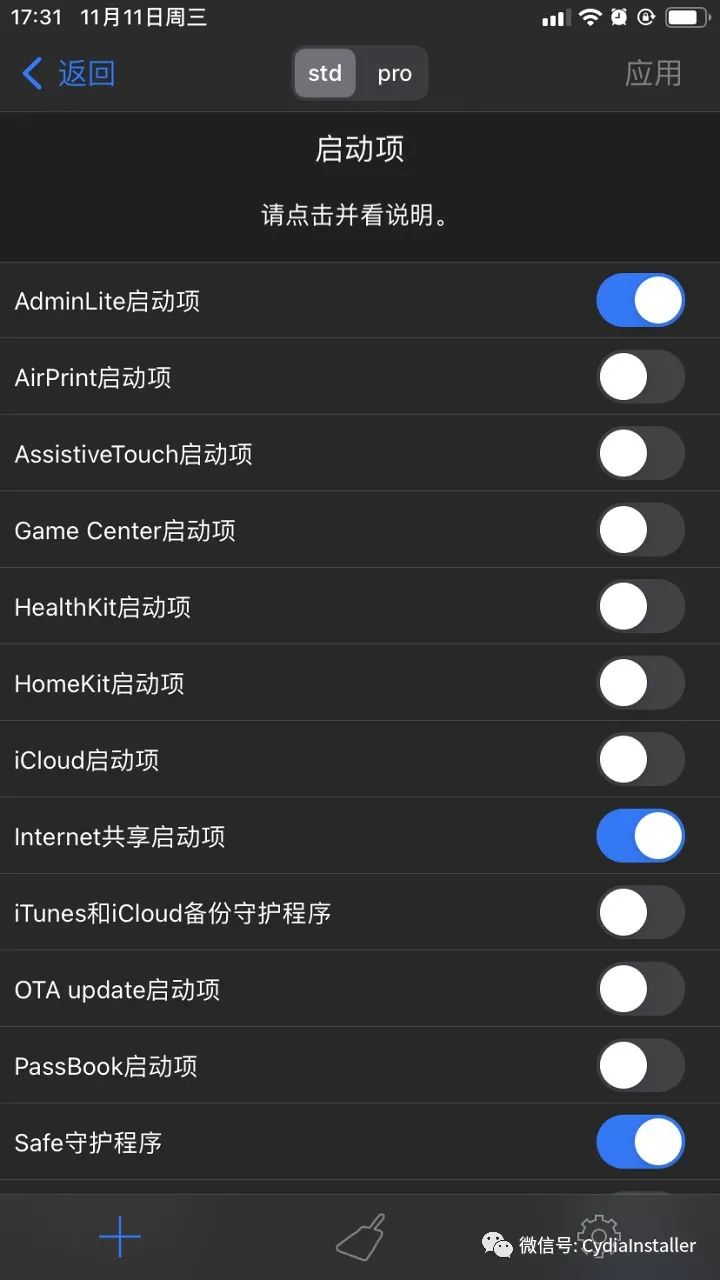720x1280 pixels.
Task: Enable the AirPrint启动项 switch
Action: pos(640,377)
